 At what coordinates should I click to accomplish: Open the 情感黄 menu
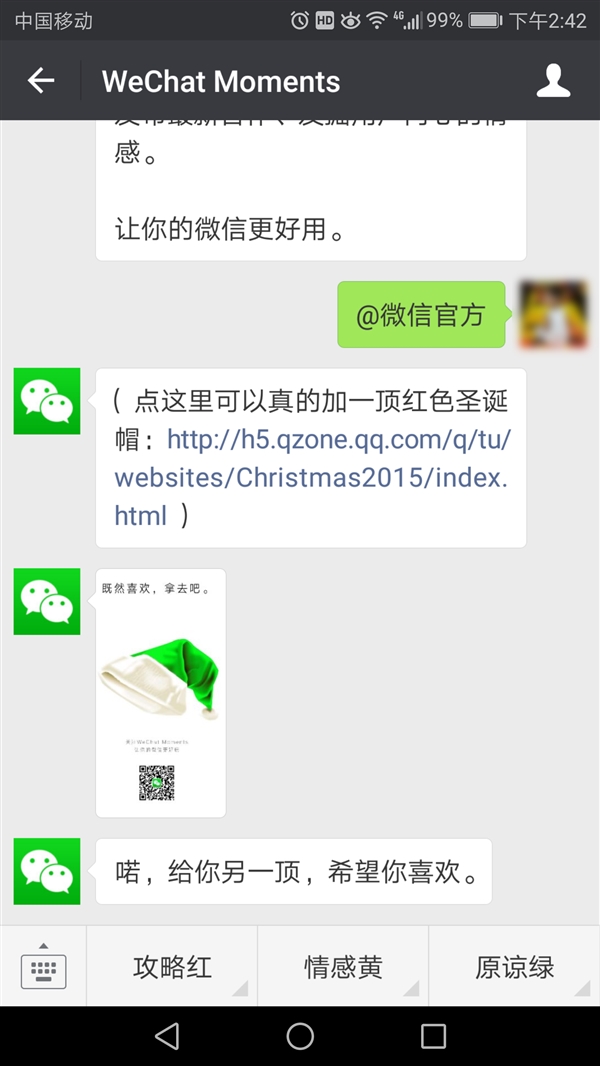coord(343,967)
